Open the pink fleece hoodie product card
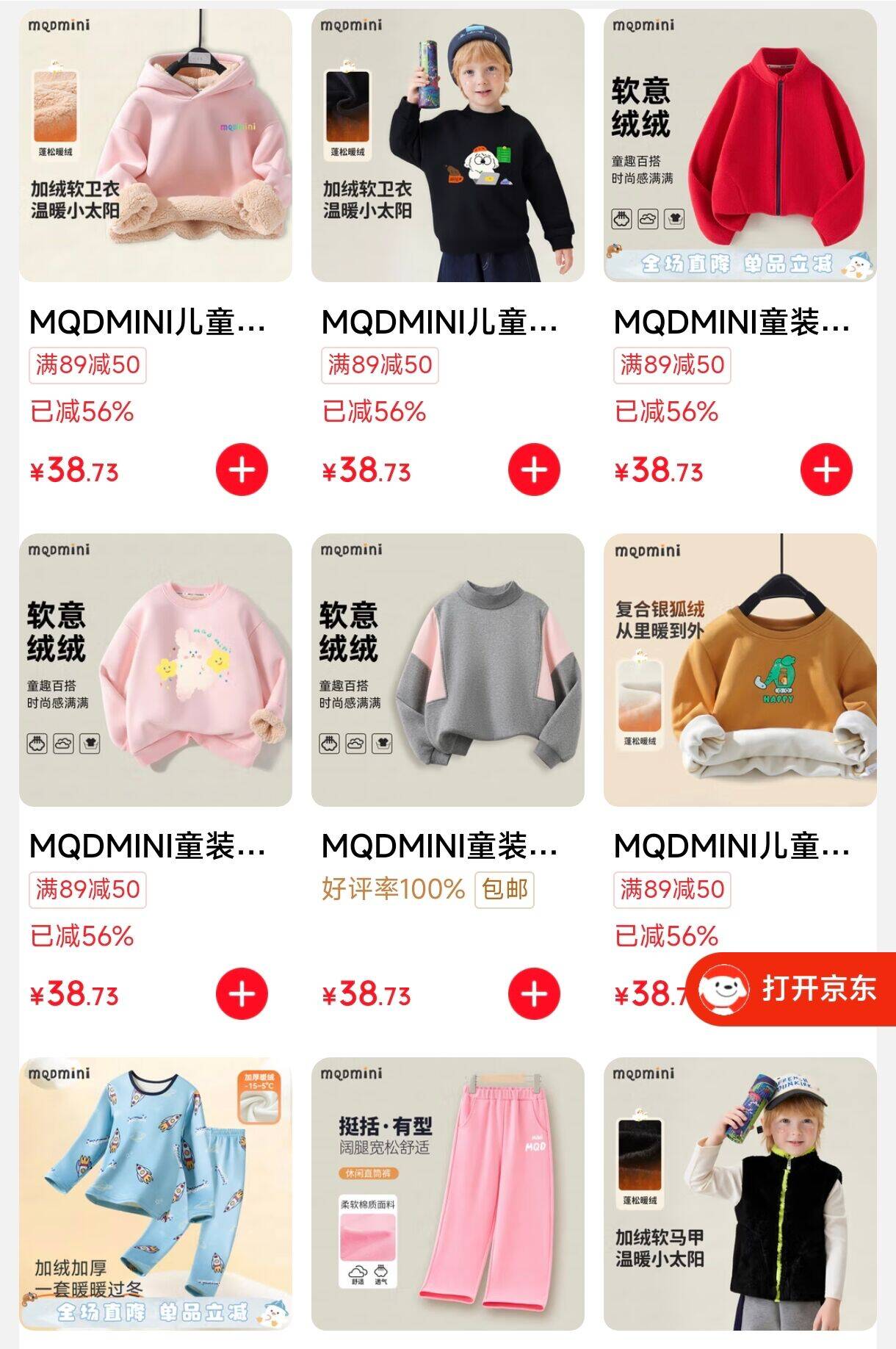 click(x=156, y=145)
